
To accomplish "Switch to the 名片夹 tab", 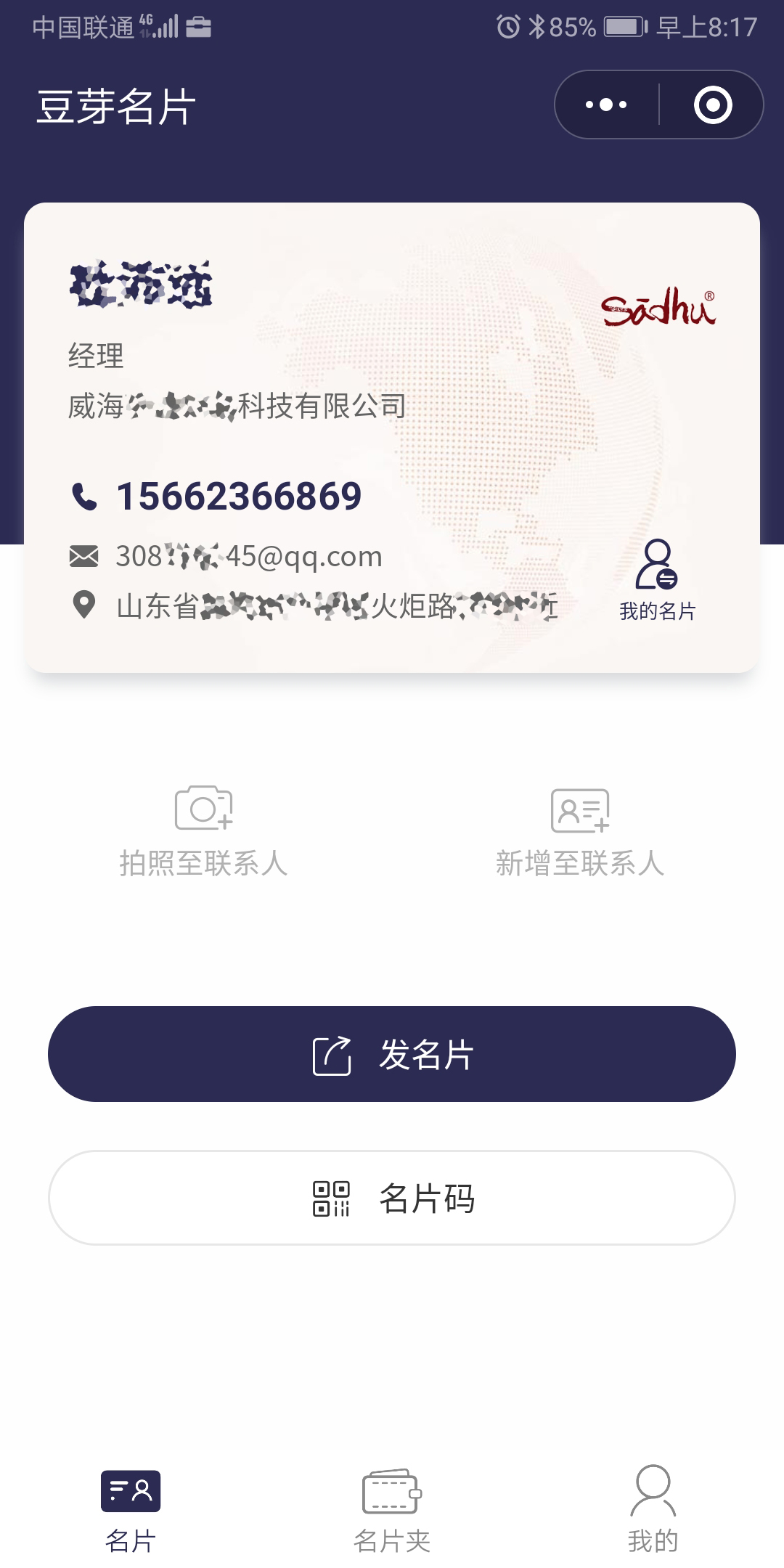I will point(392,1511).
